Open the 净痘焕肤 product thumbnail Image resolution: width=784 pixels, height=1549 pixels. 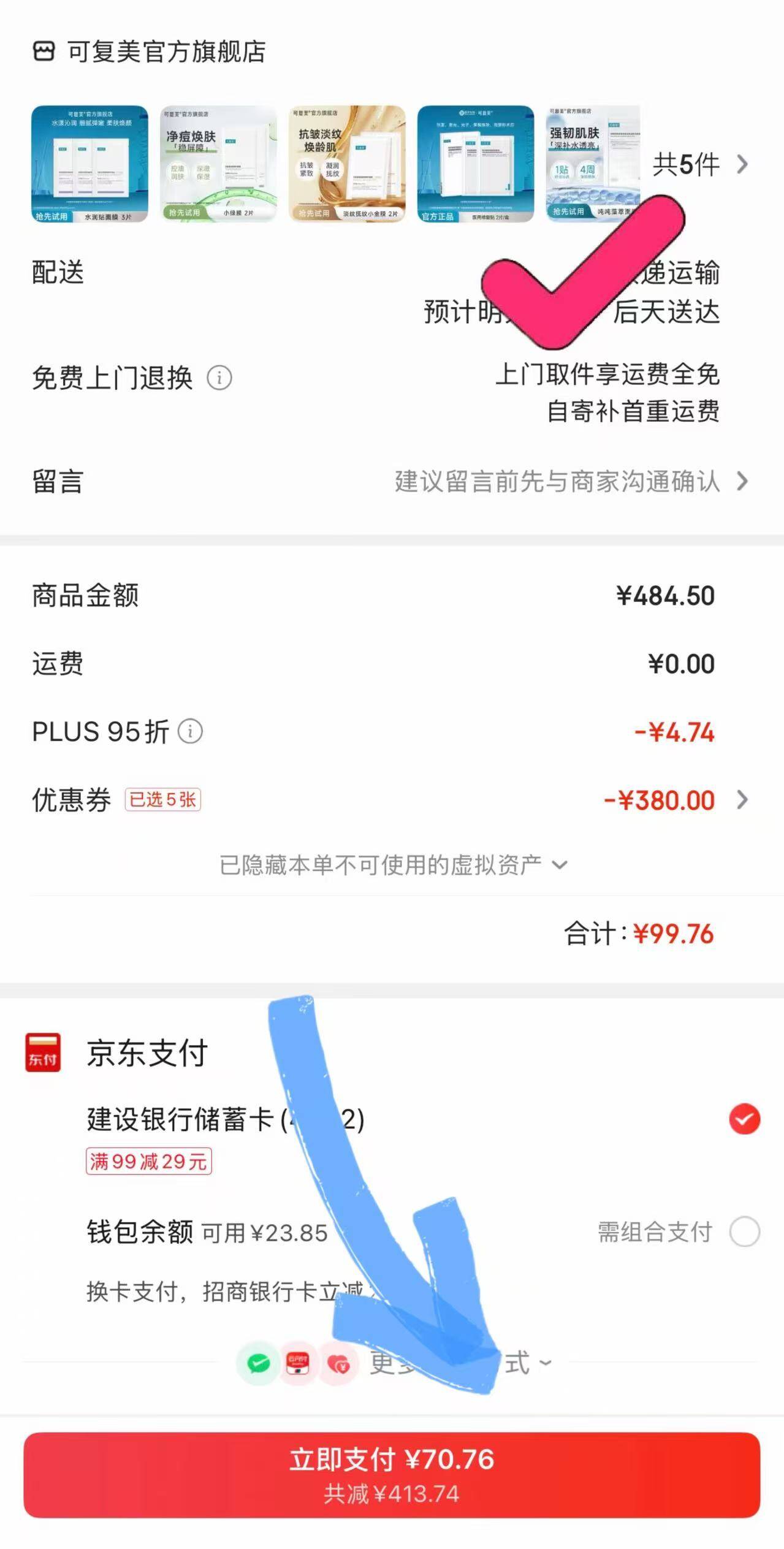pos(218,164)
